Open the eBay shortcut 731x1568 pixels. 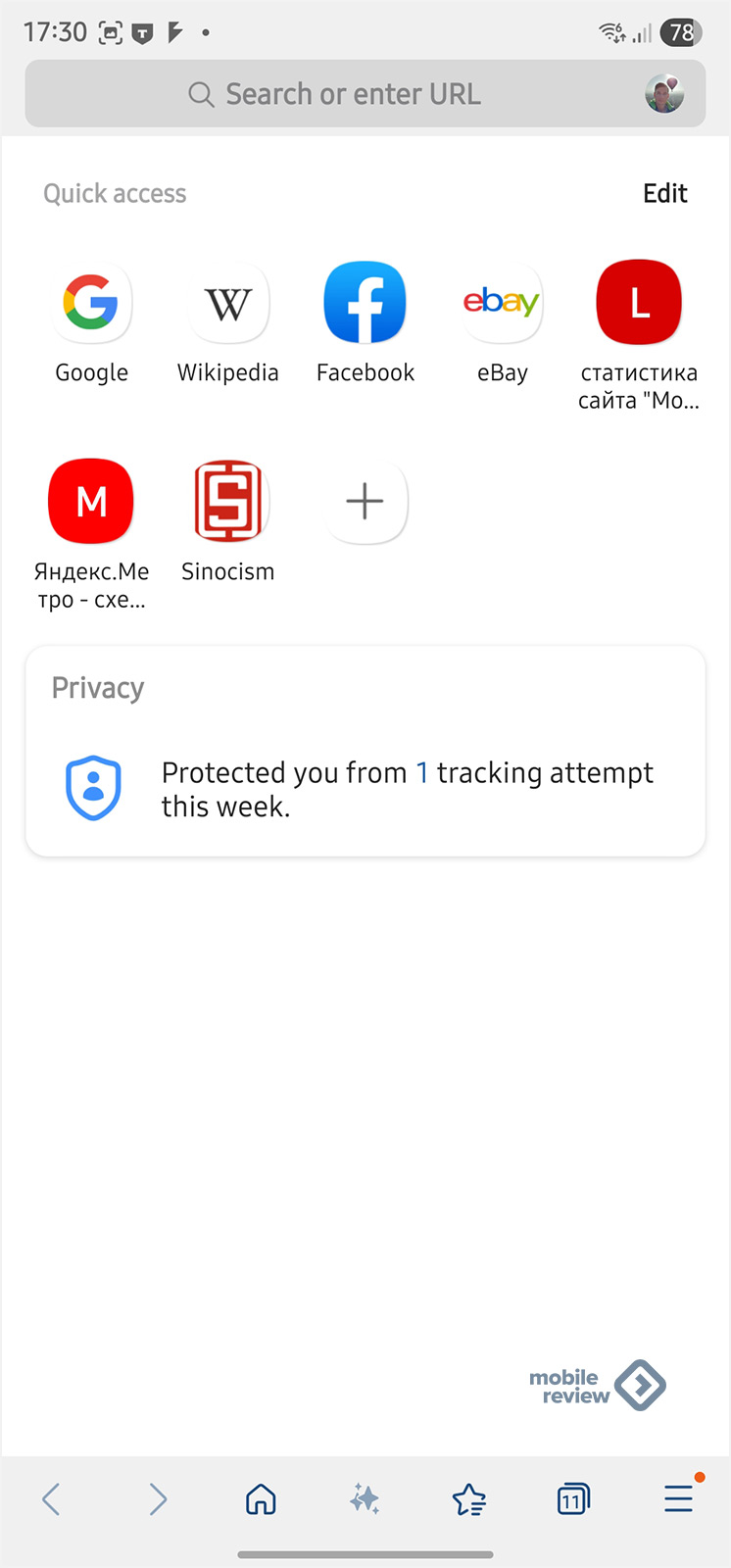tap(502, 304)
